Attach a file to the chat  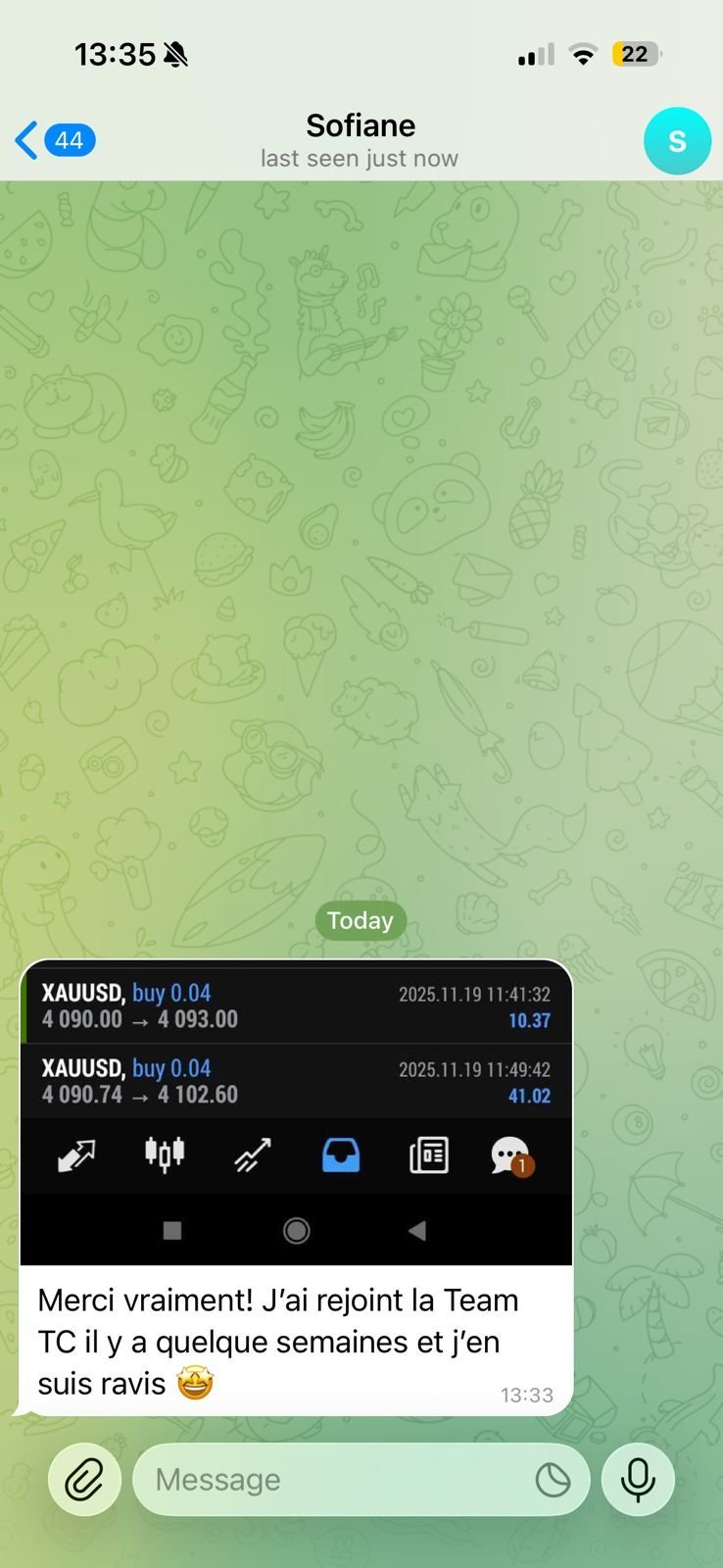(x=84, y=1479)
